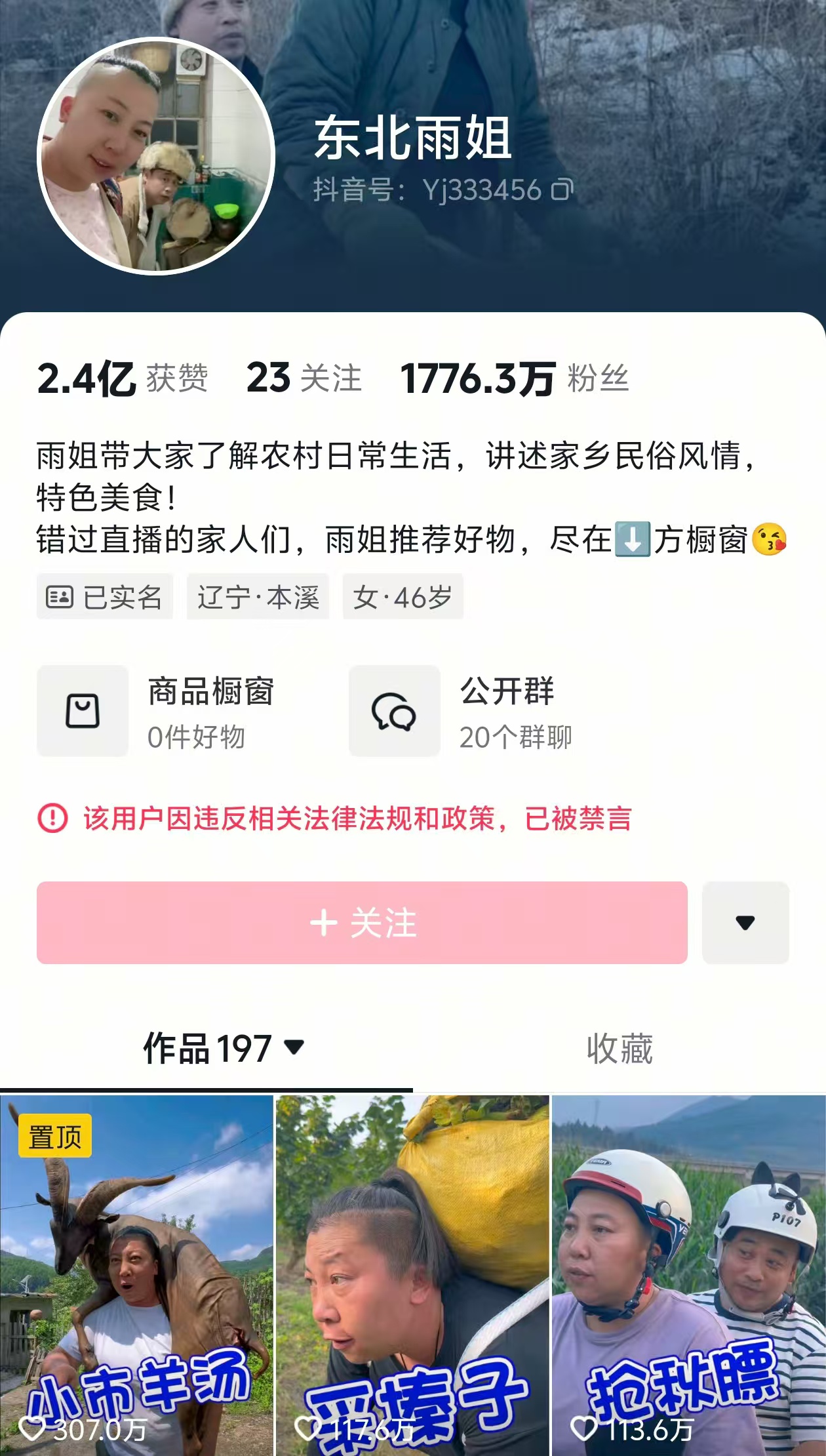
Task: Follow 东北雨姐 with the 关注 button
Action: pos(362,923)
